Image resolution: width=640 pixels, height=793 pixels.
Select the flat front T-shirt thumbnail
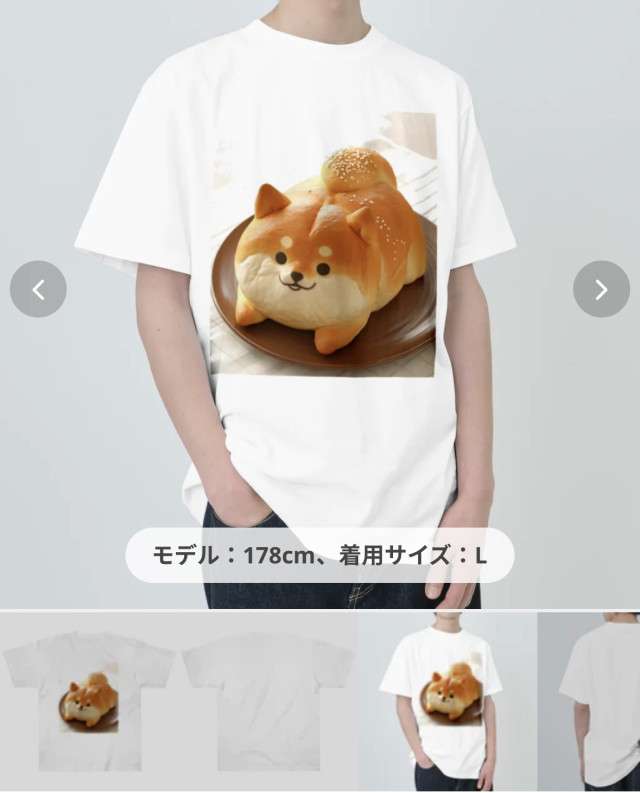tap(89, 702)
